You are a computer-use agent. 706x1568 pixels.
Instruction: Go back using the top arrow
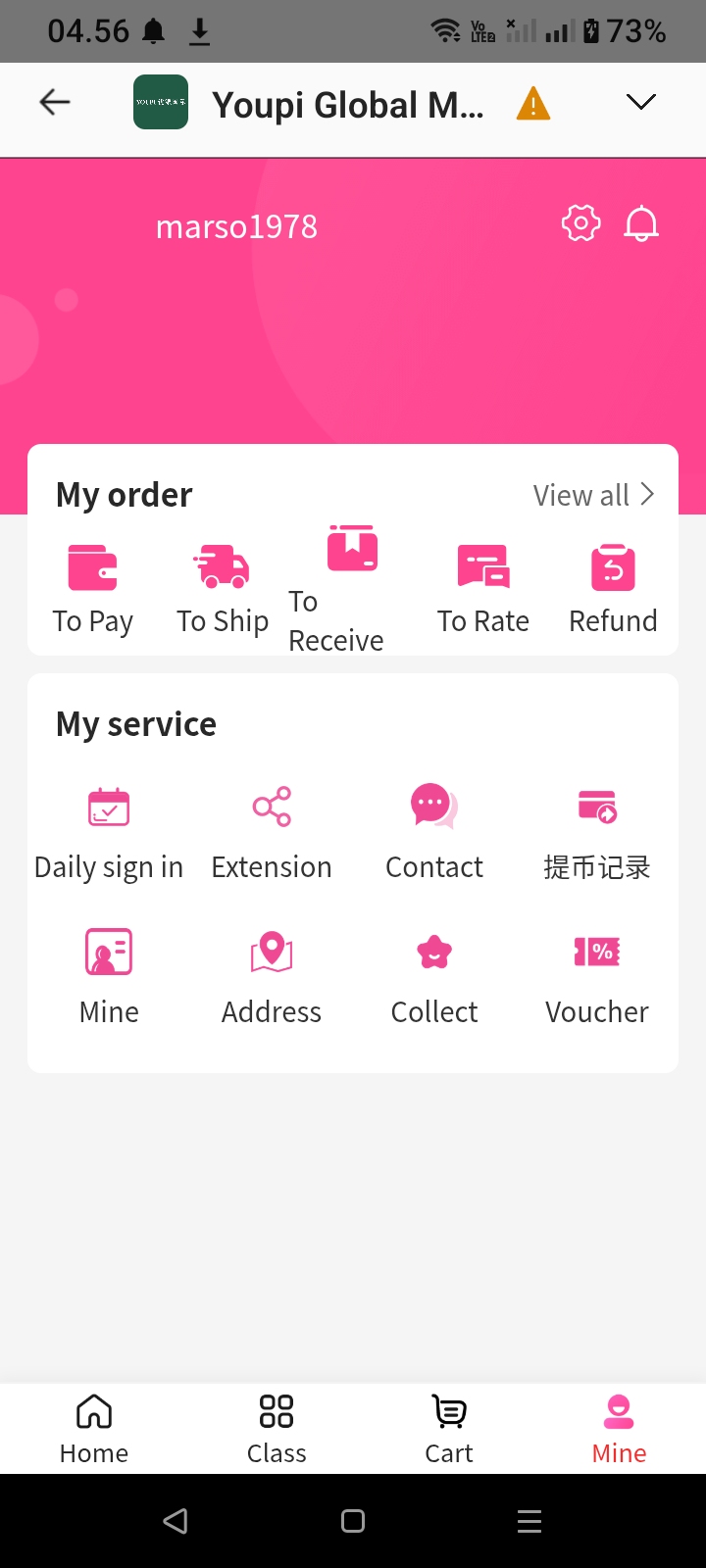pos(55,102)
